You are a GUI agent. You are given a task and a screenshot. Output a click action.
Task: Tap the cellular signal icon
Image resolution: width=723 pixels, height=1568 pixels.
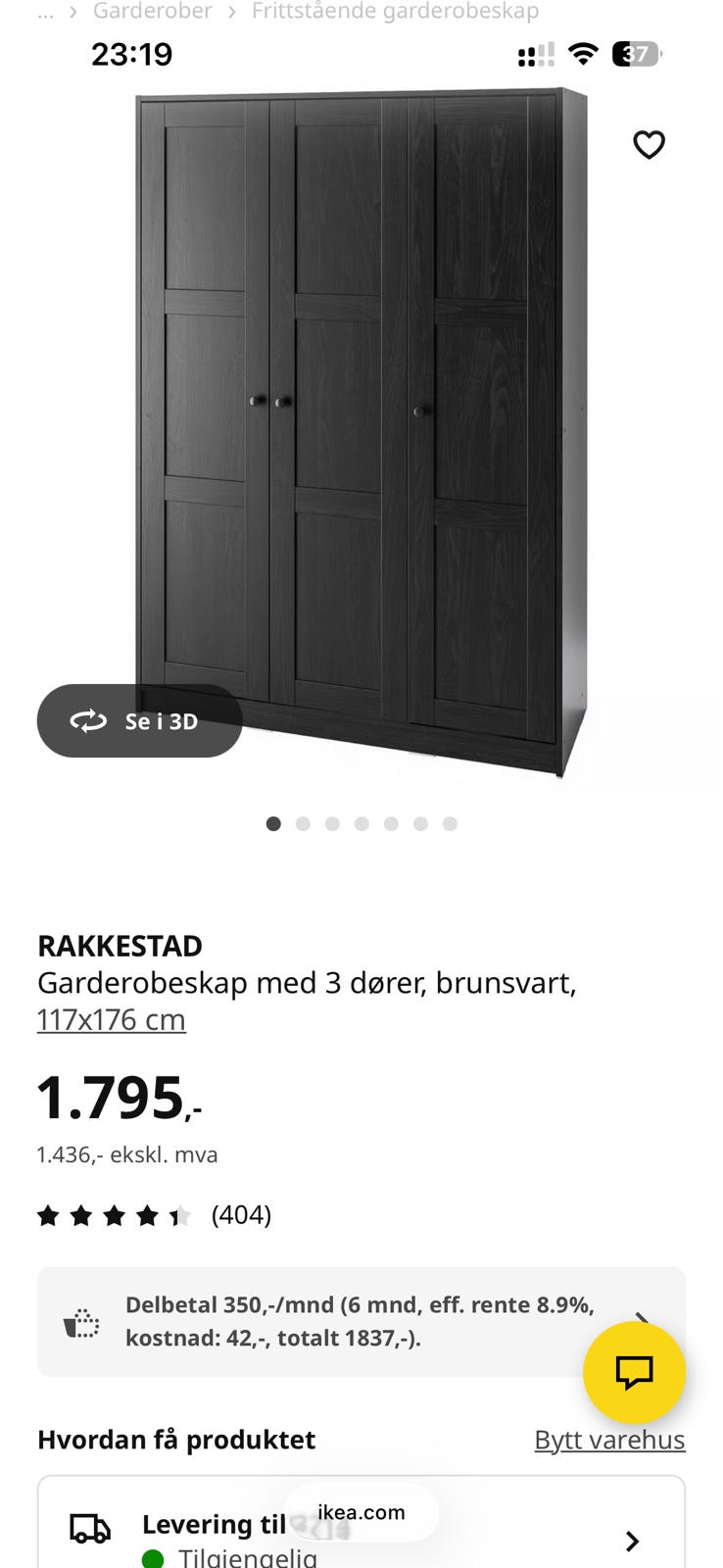534,55
